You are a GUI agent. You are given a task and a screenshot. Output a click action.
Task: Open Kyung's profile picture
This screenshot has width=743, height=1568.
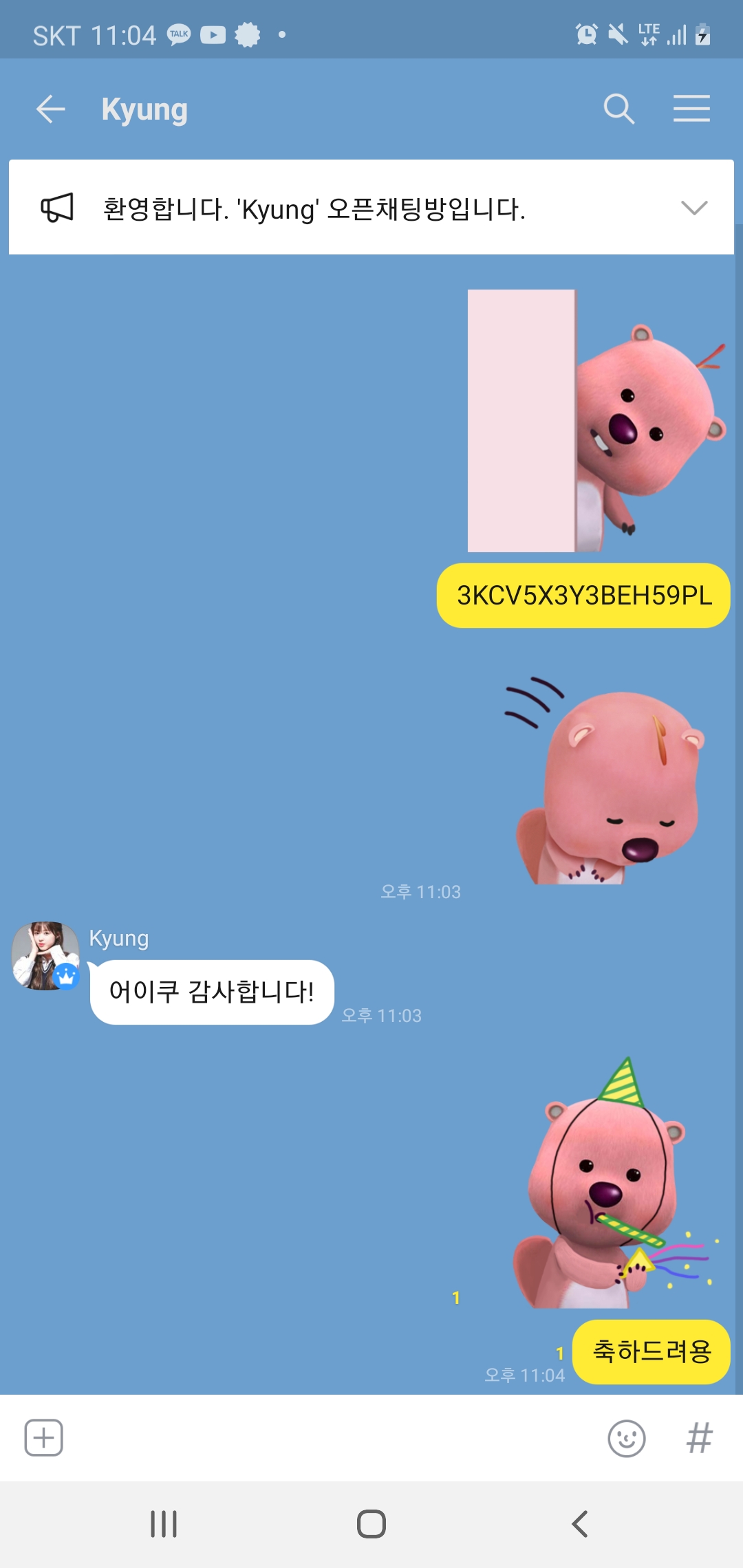(x=45, y=955)
